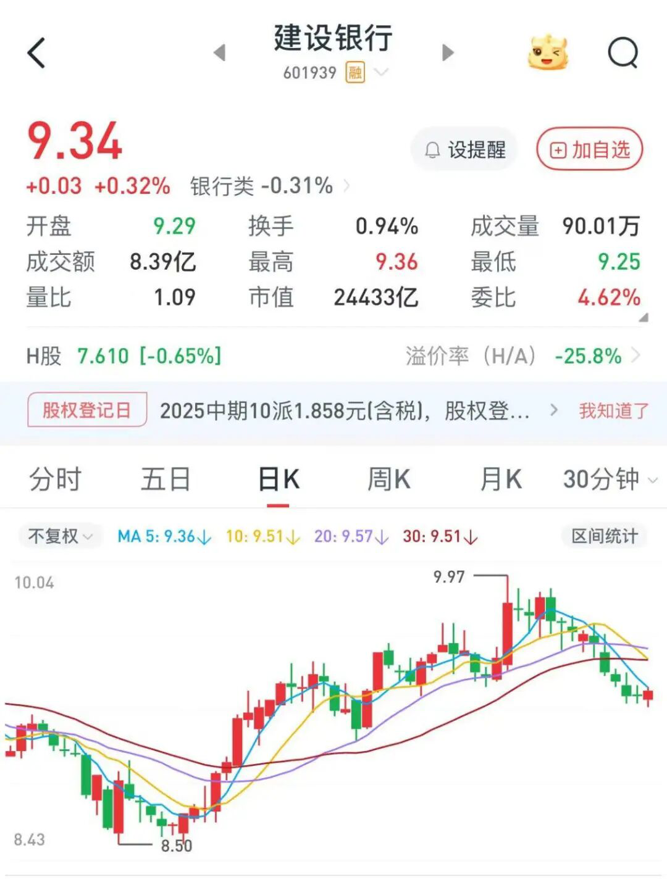Switch to the previous stock
The width and height of the screenshot is (667, 885).
(x=220, y=53)
